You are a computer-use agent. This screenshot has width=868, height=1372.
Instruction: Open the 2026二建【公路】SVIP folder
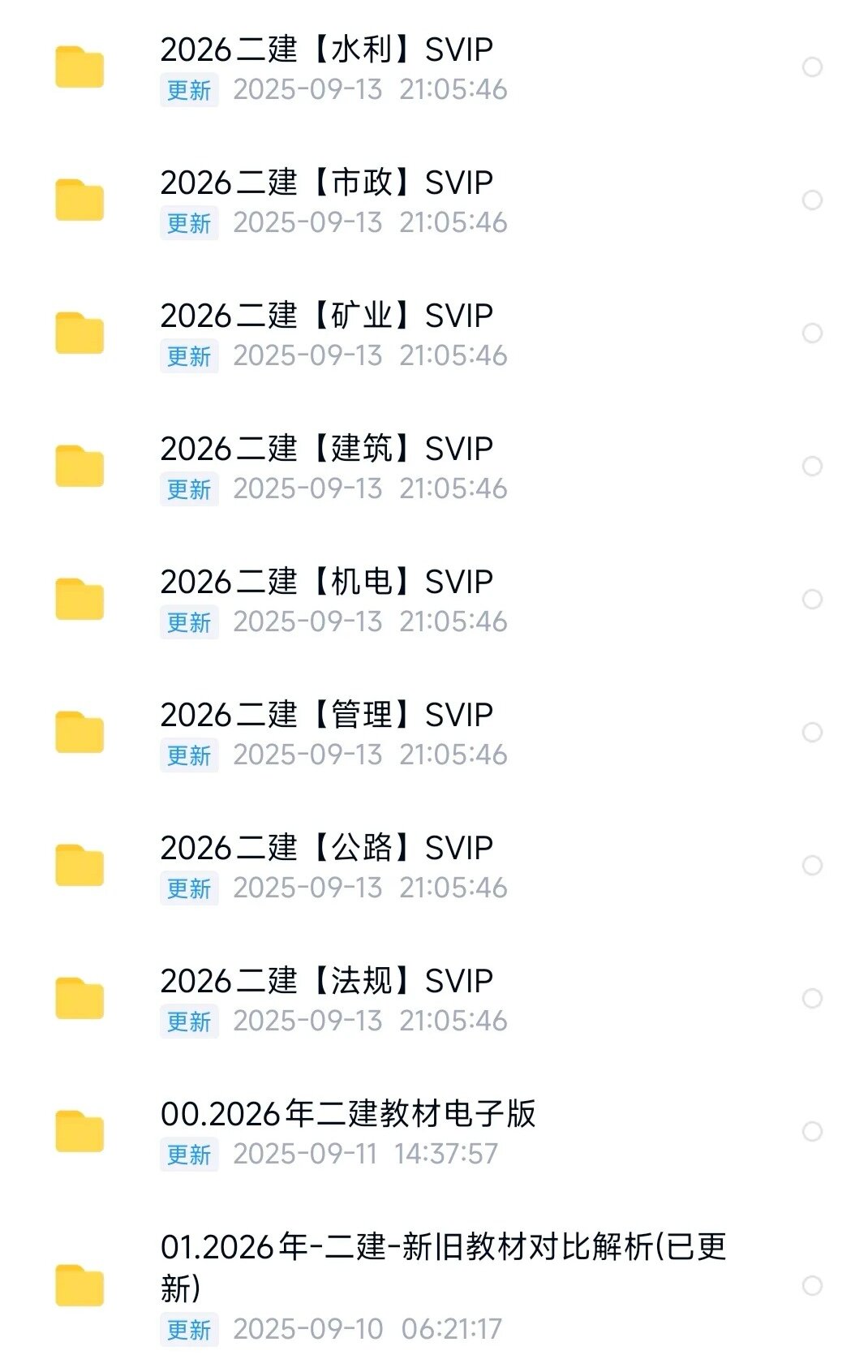point(326,849)
